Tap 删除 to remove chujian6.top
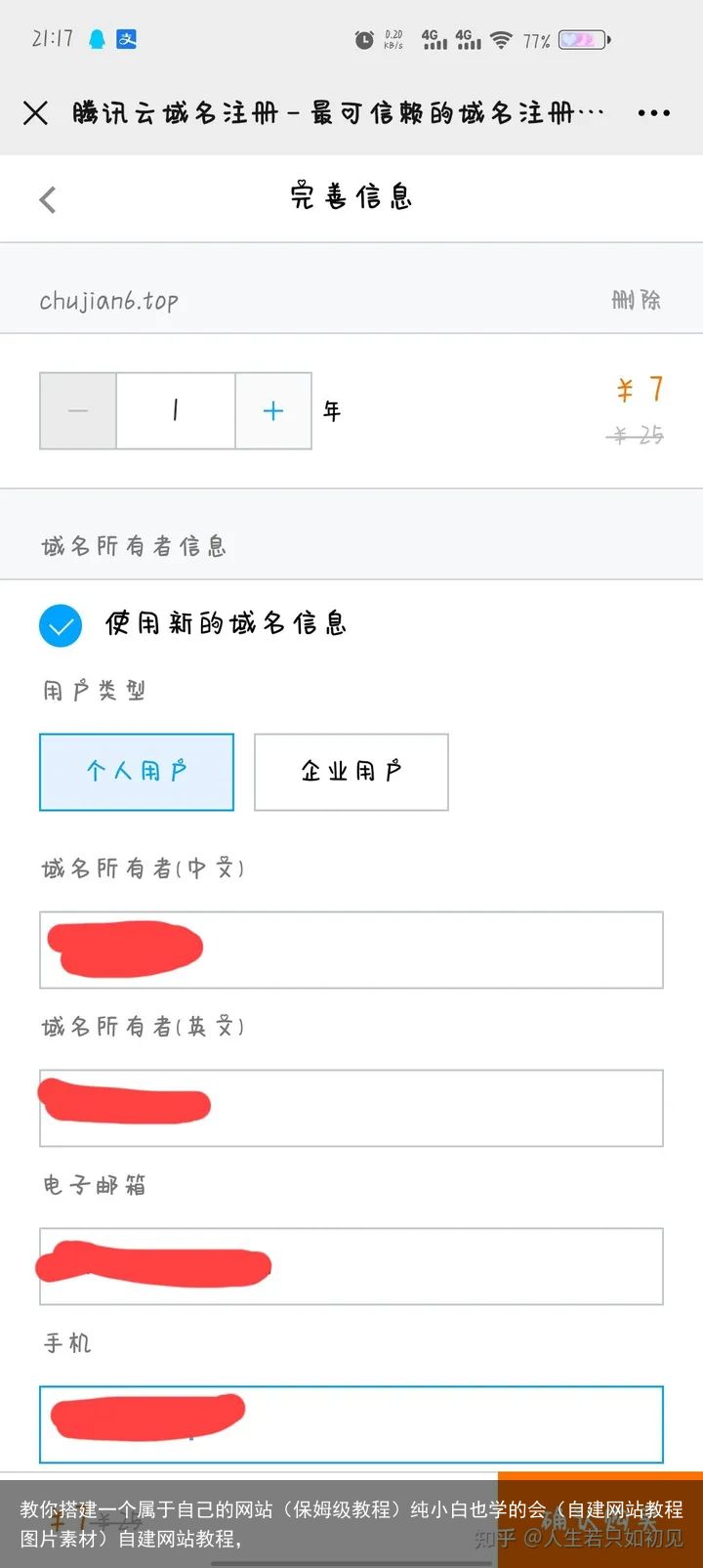Screen dimensions: 703x1568 point(636,300)
